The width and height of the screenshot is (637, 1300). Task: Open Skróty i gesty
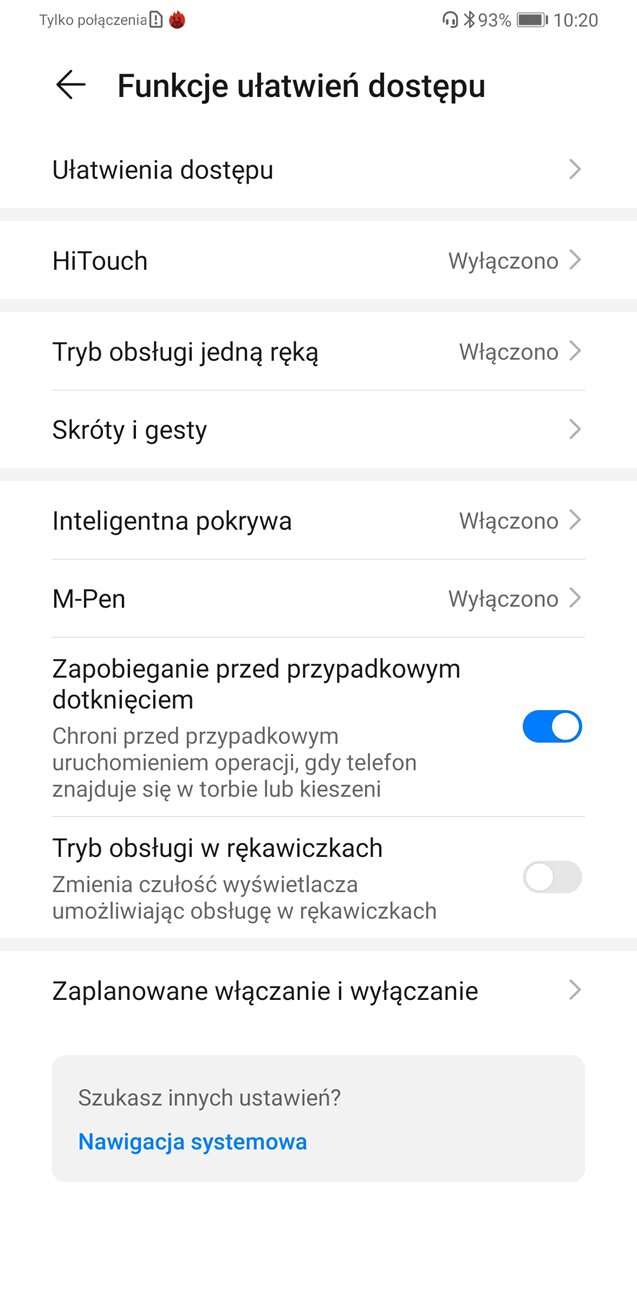tap(318, 430)
